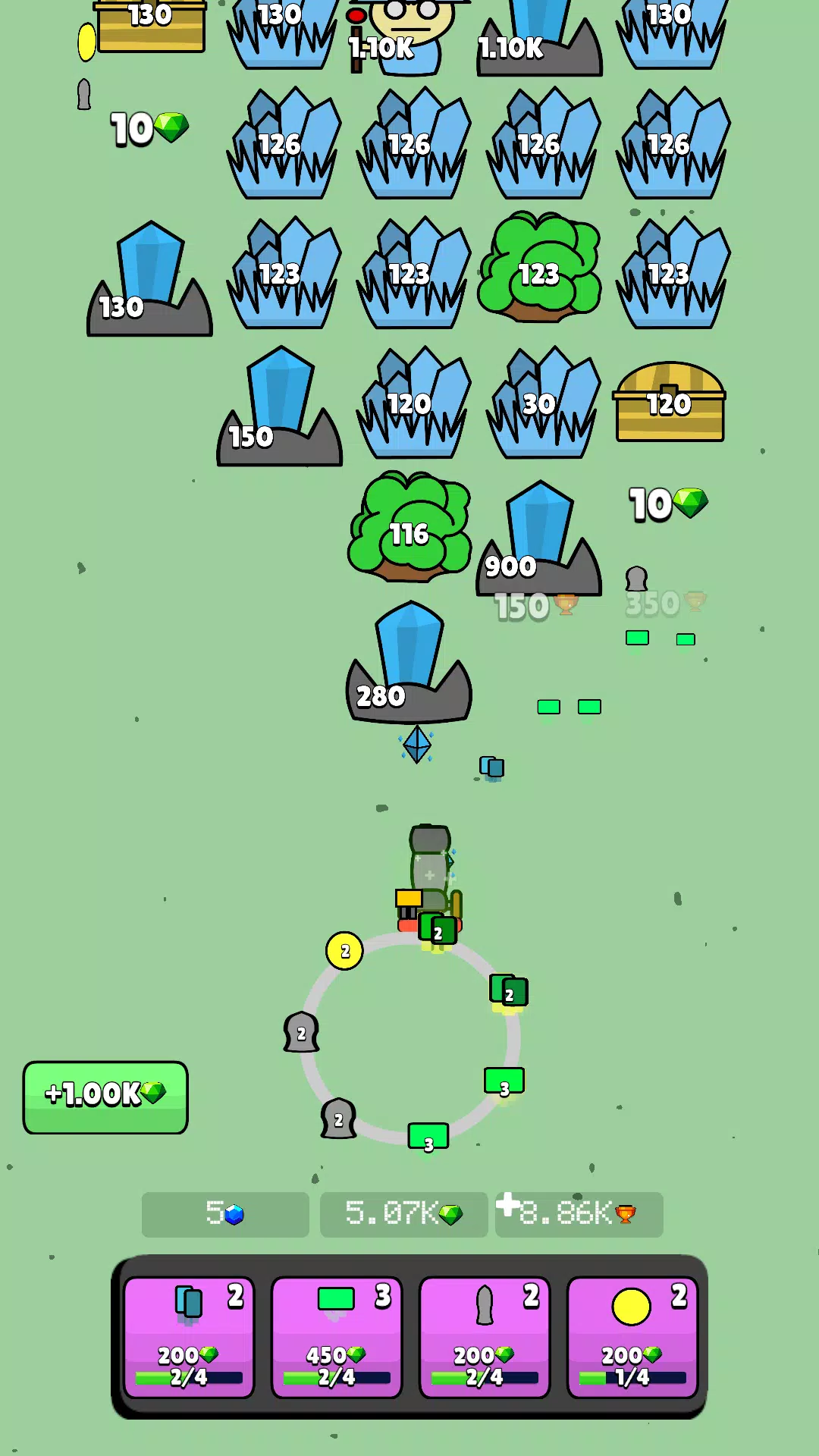The width and height of the screenshot is (819, 1456).
Task: Buy the green block upgrade for 450 gems
Action: click(x=337, y=1337)
